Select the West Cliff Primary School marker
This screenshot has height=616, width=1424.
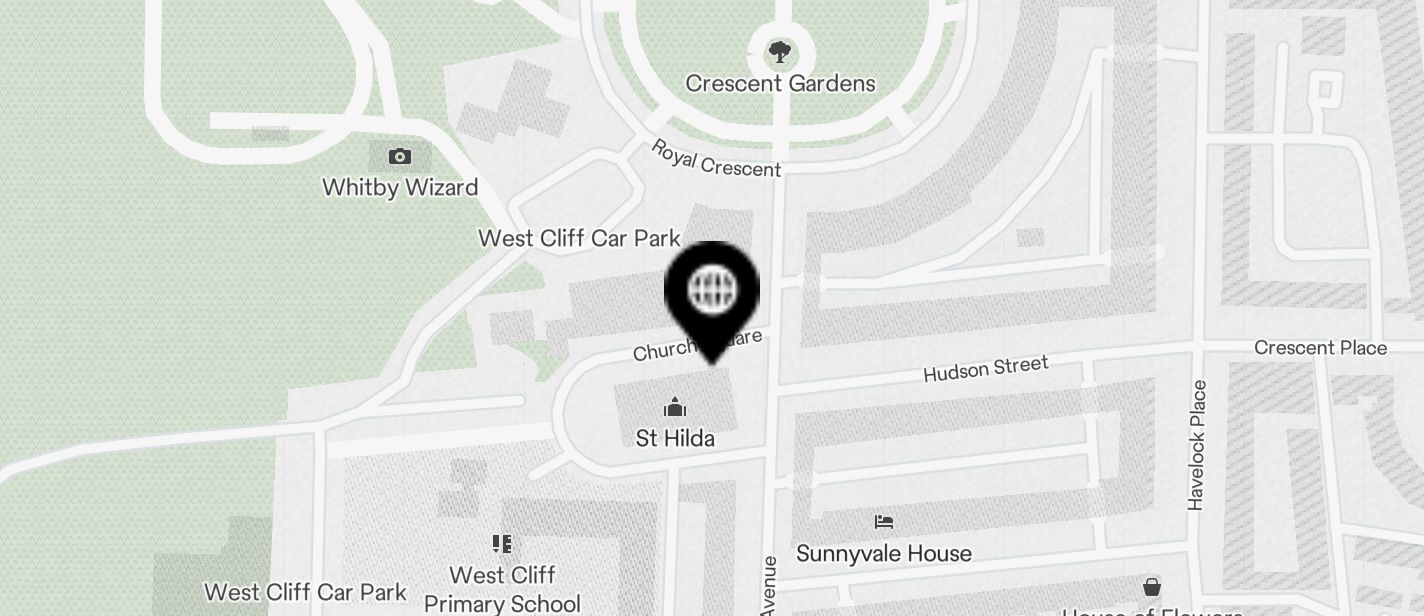pyautogui.click(x=502, y=544)
